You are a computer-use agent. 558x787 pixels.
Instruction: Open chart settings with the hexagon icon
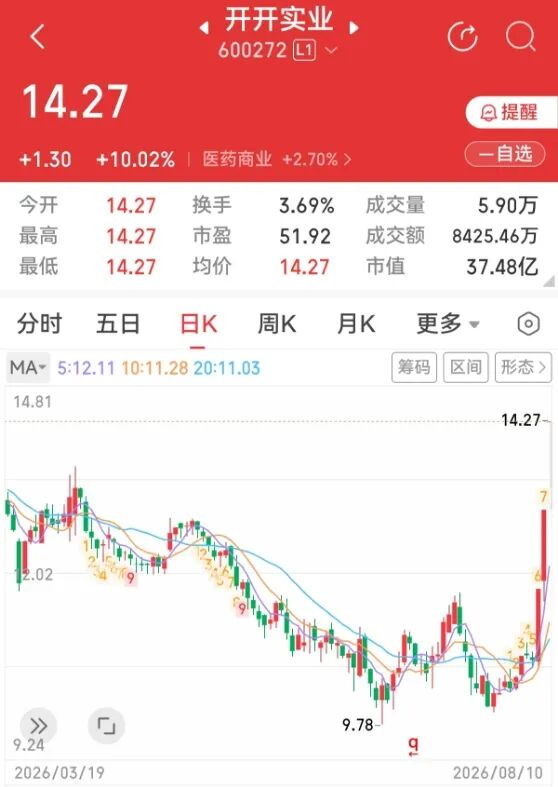(x=528, y=324)
